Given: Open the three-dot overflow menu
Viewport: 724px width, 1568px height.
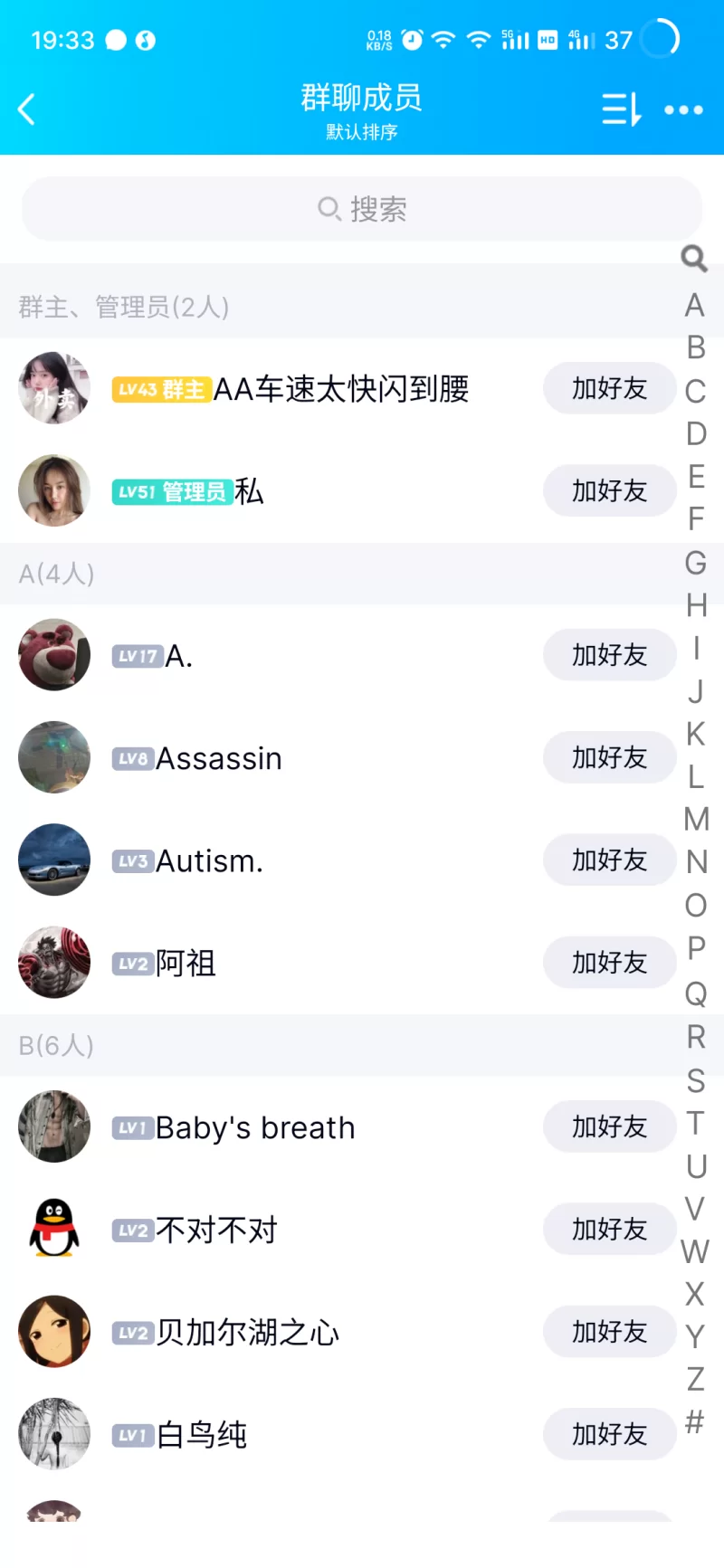Looking at the screenshot, I should [x=683, y=109].
